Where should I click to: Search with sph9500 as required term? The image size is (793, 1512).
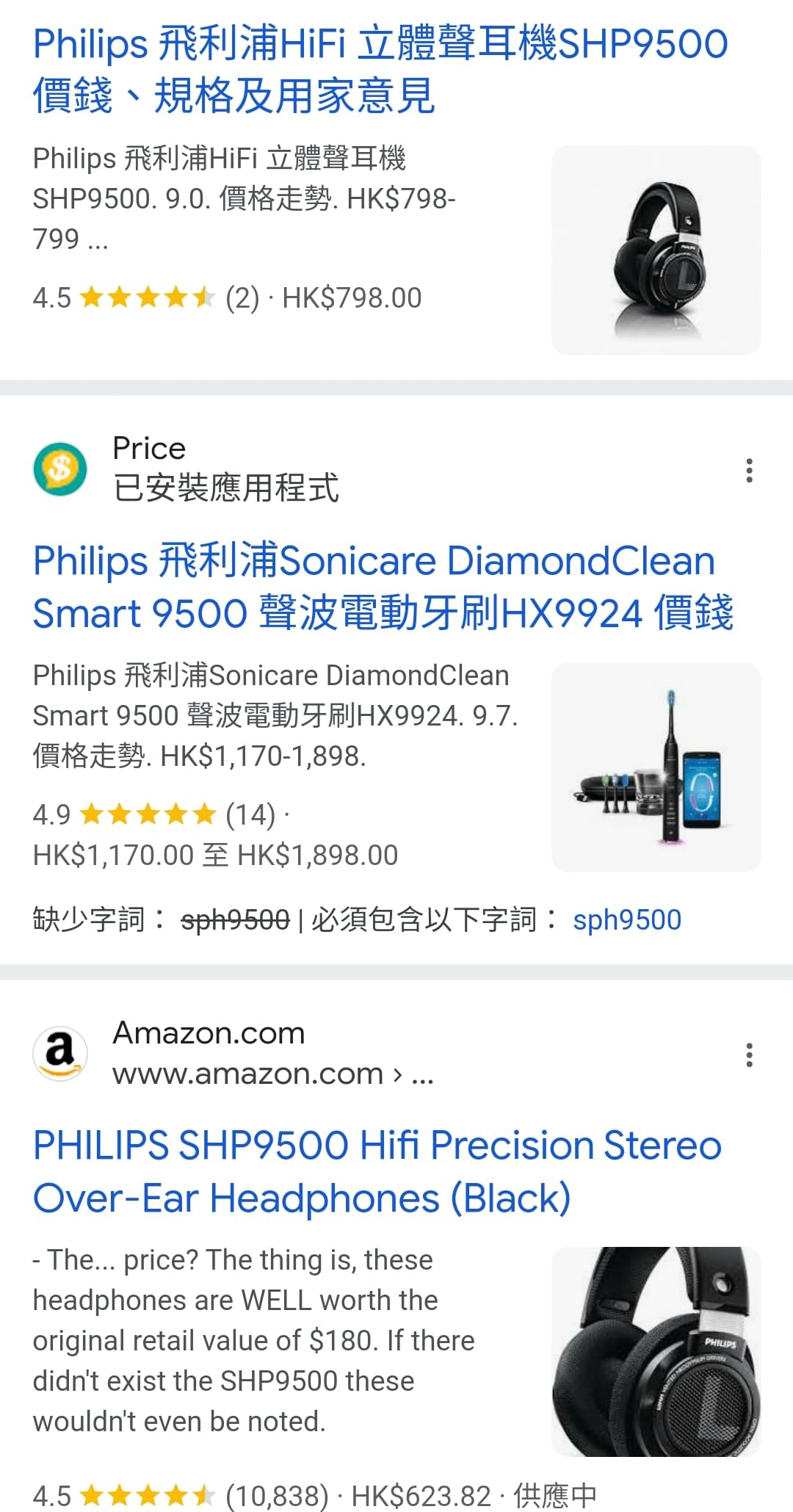627,919
